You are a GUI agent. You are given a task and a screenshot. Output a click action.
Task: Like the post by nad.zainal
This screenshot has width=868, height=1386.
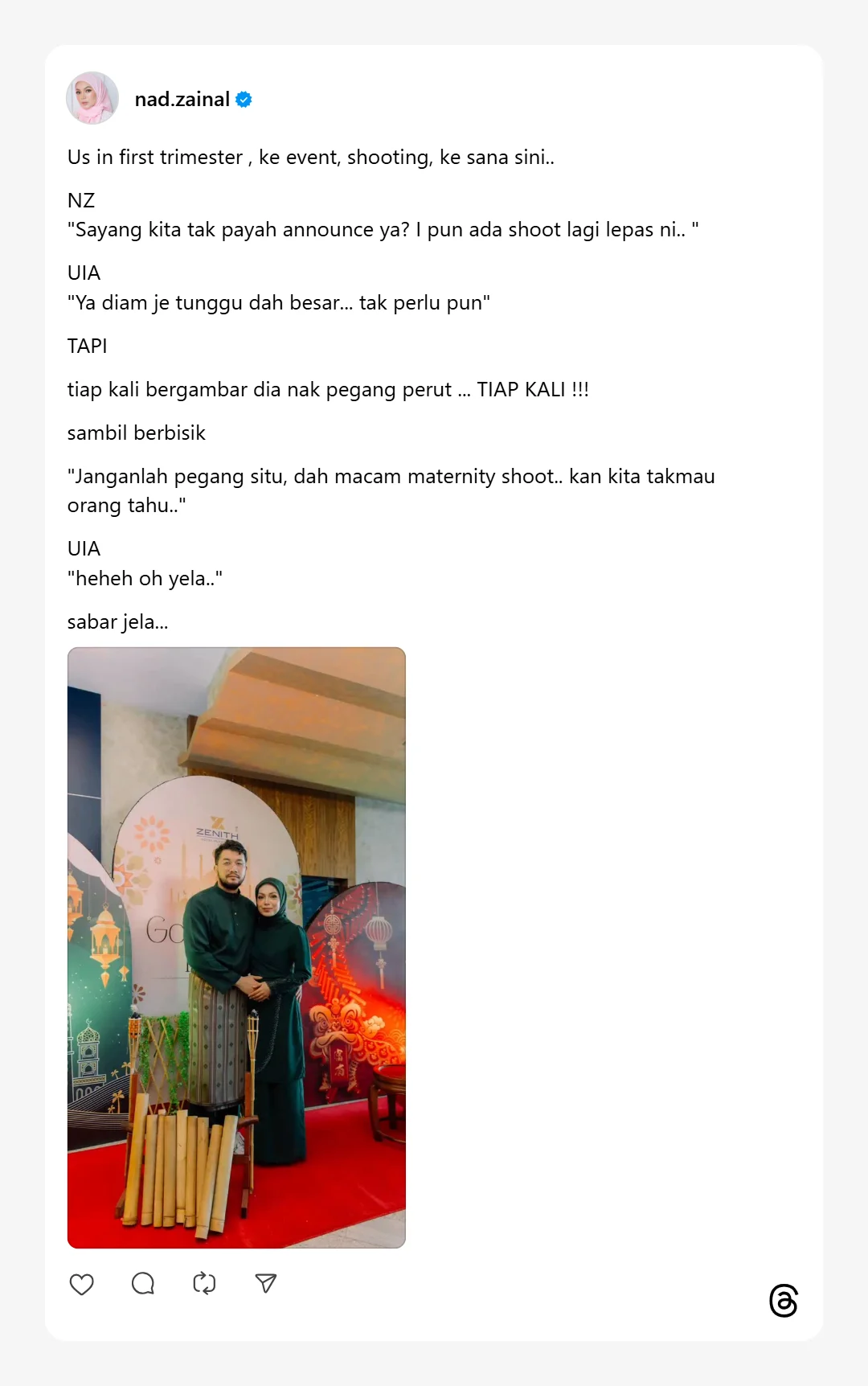coord(82,1284)
